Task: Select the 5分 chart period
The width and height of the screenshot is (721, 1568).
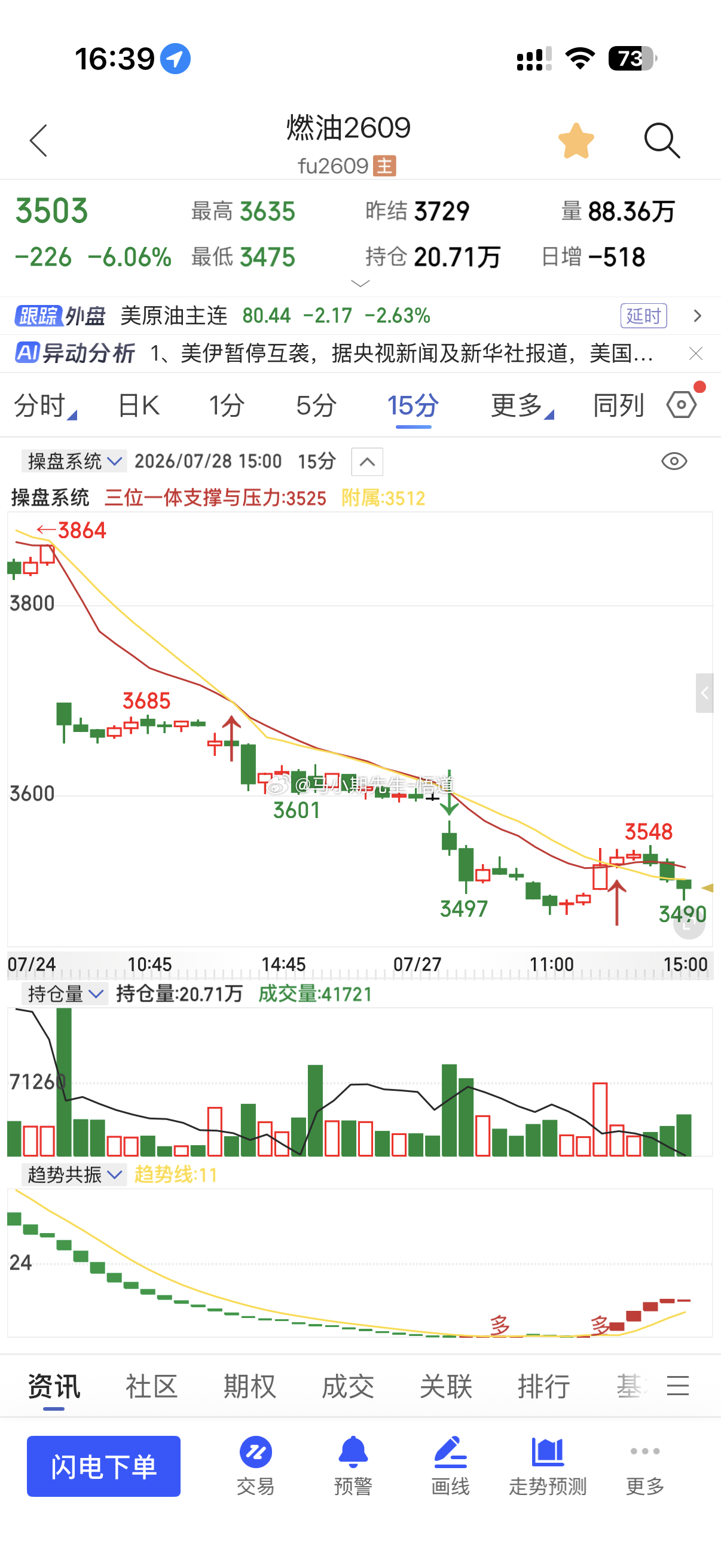Action: [316, 405]
